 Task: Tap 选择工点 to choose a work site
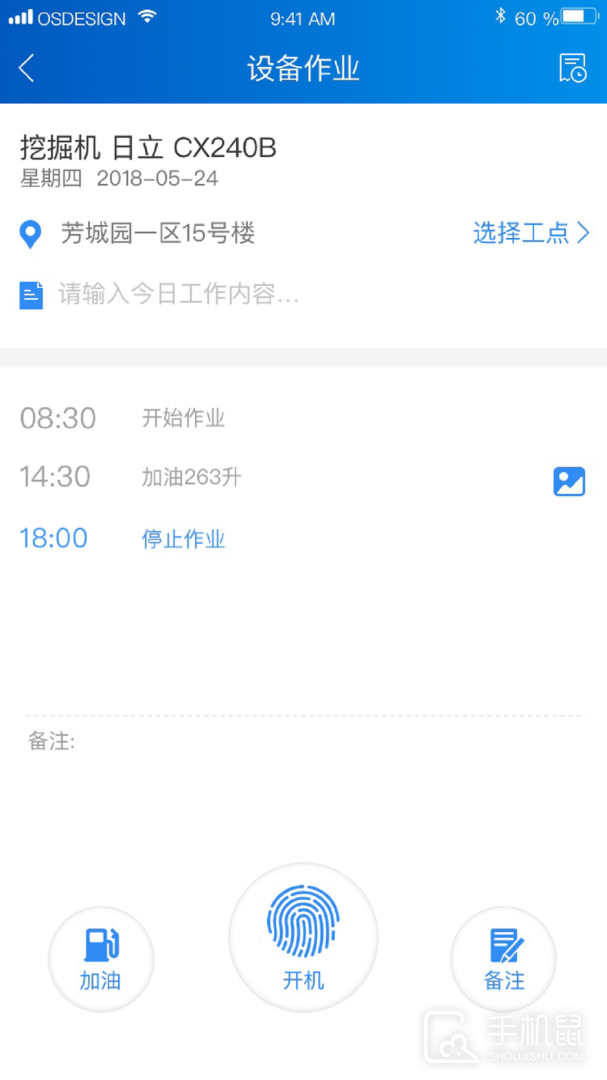pos(531,233)
